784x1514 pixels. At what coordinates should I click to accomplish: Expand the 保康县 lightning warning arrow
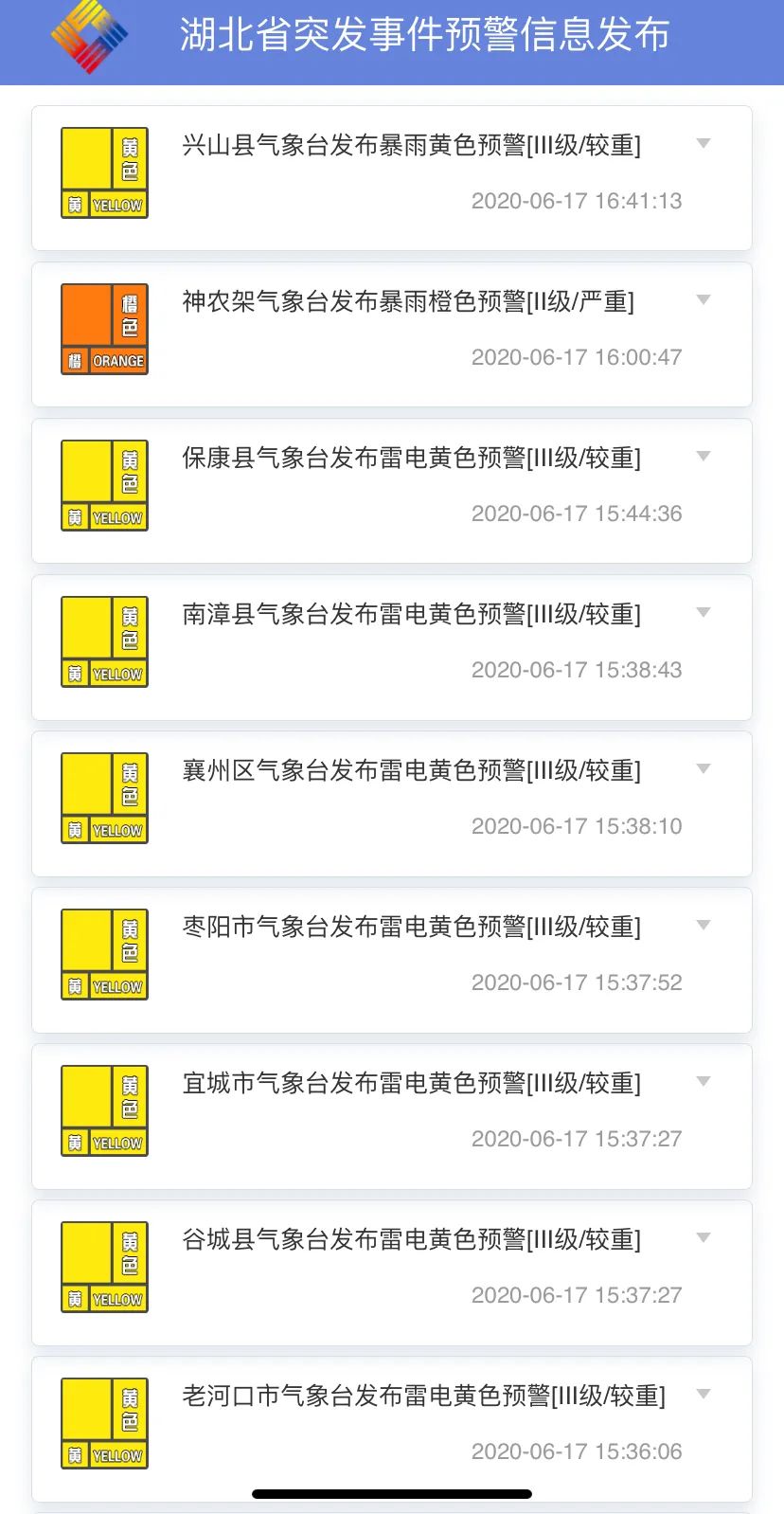704,457
